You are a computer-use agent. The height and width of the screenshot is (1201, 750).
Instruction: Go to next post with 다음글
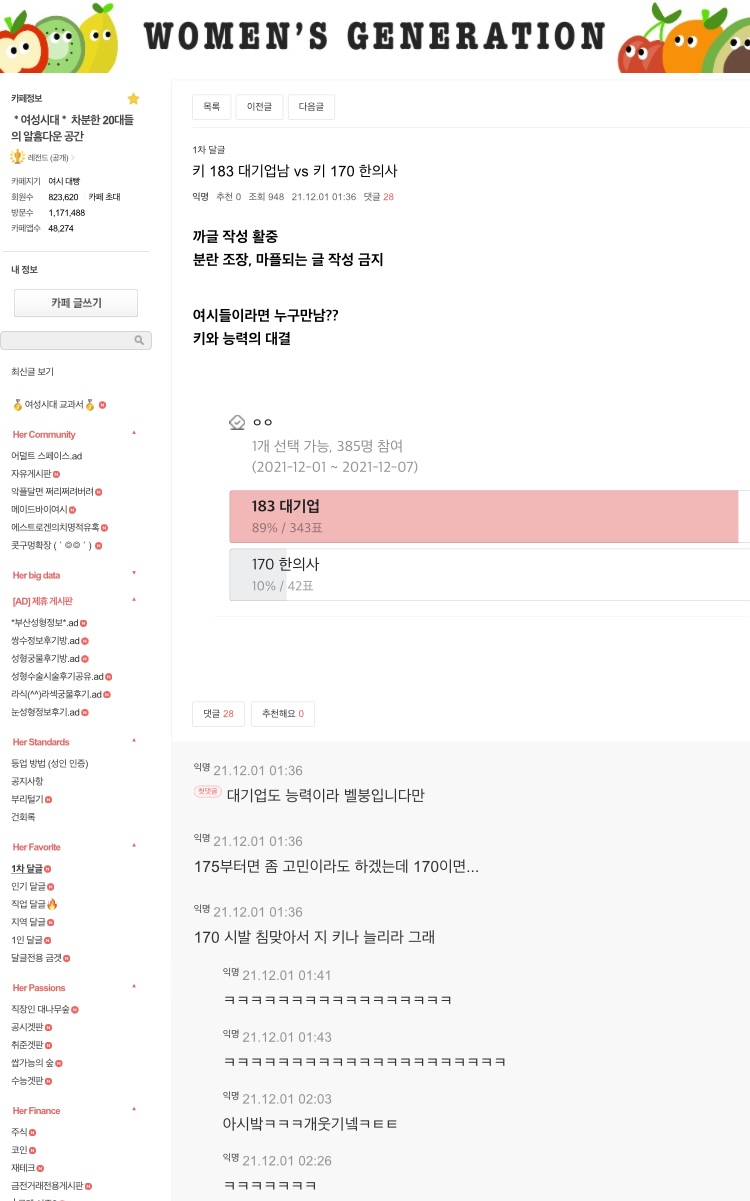pyautogui.click(x=311, y=107)
